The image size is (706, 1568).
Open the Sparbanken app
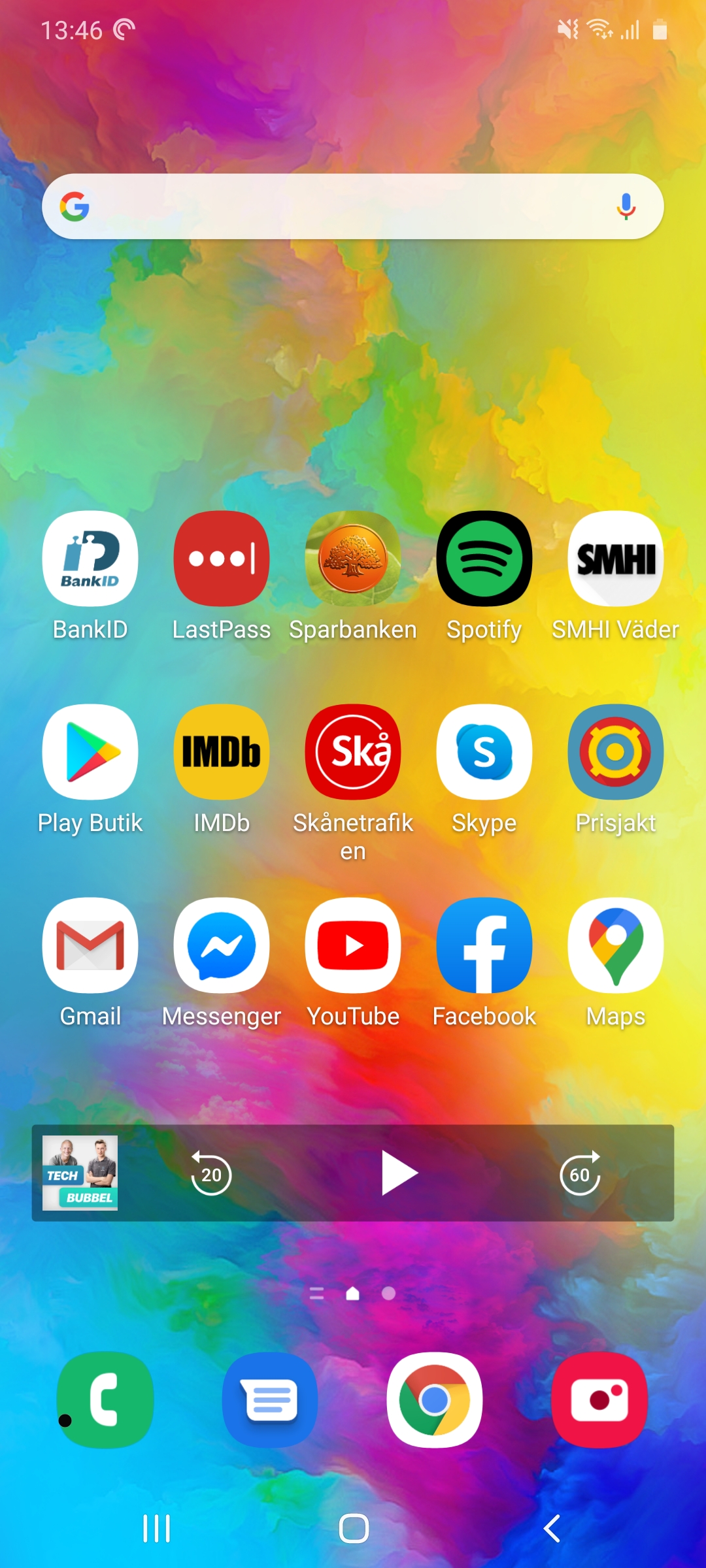click(x=353, y=559)
